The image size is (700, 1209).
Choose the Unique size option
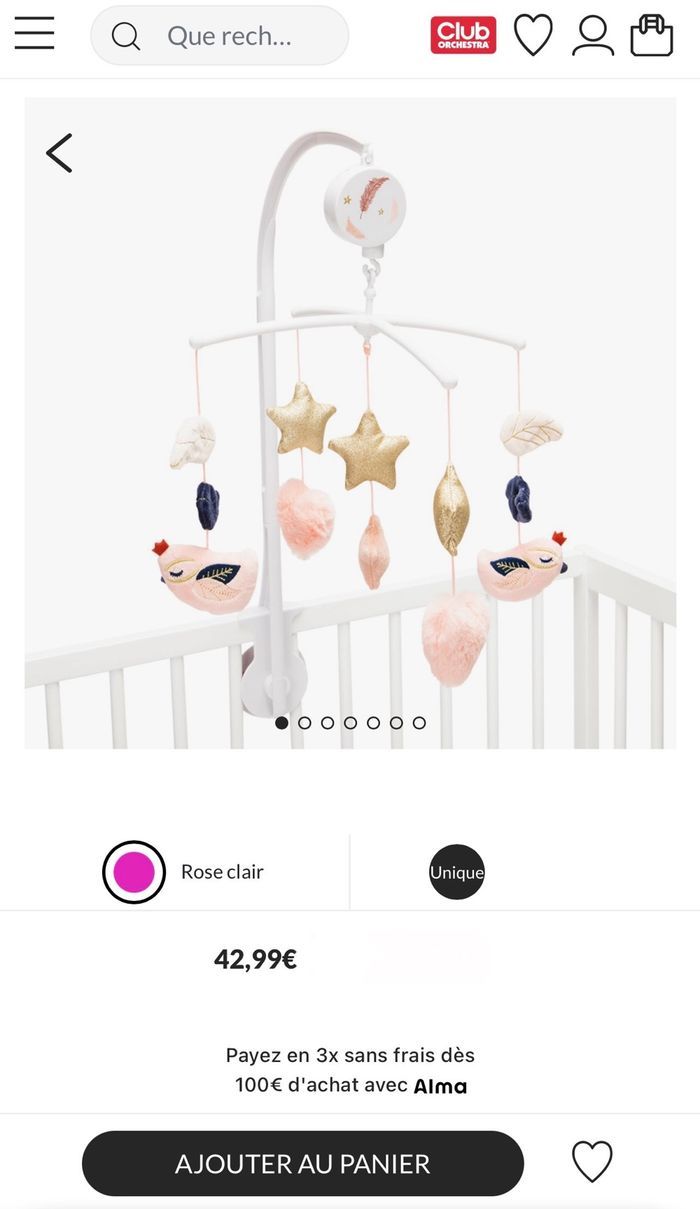[x=457, y=872]
